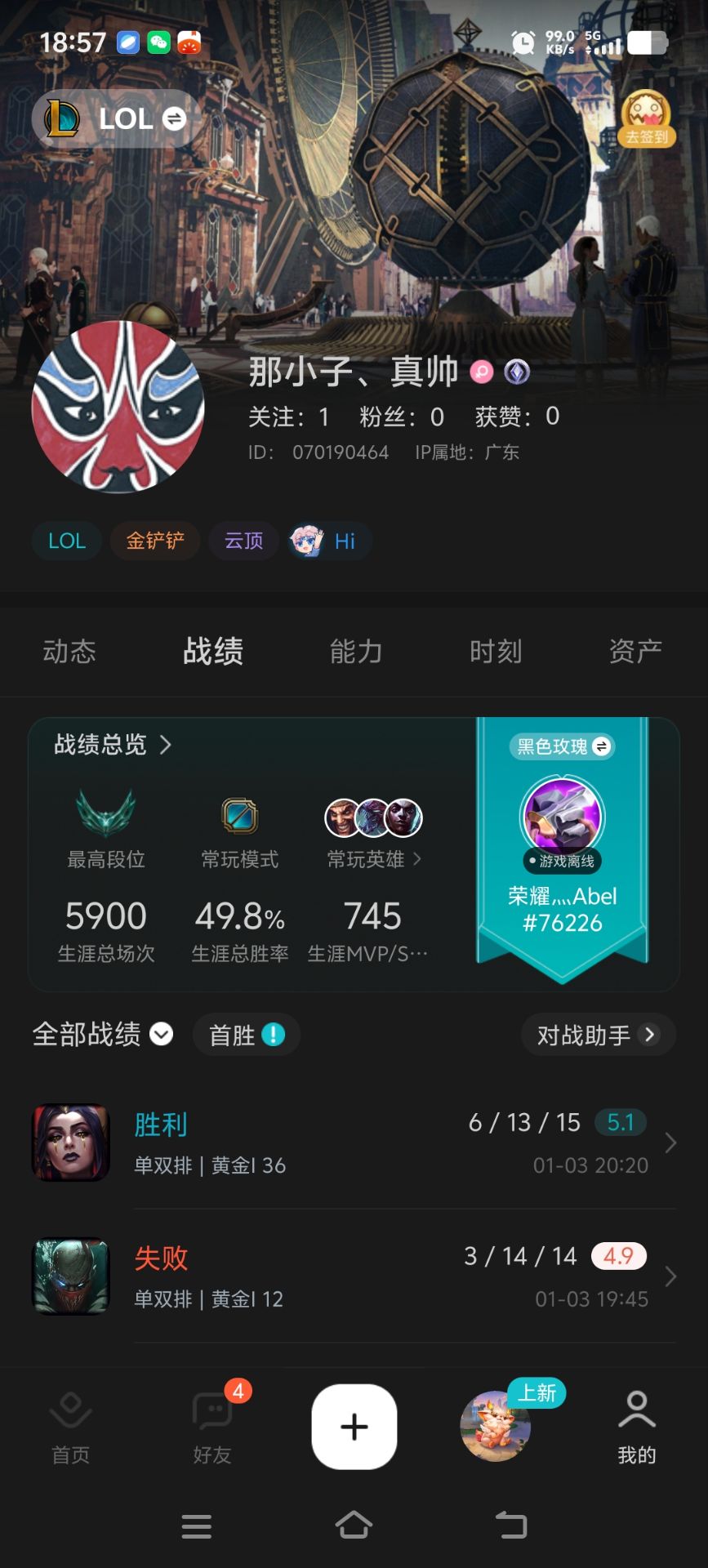Switch to the 时刻 tab
This screenshot has width=708, height=1568.
point(496,652)
